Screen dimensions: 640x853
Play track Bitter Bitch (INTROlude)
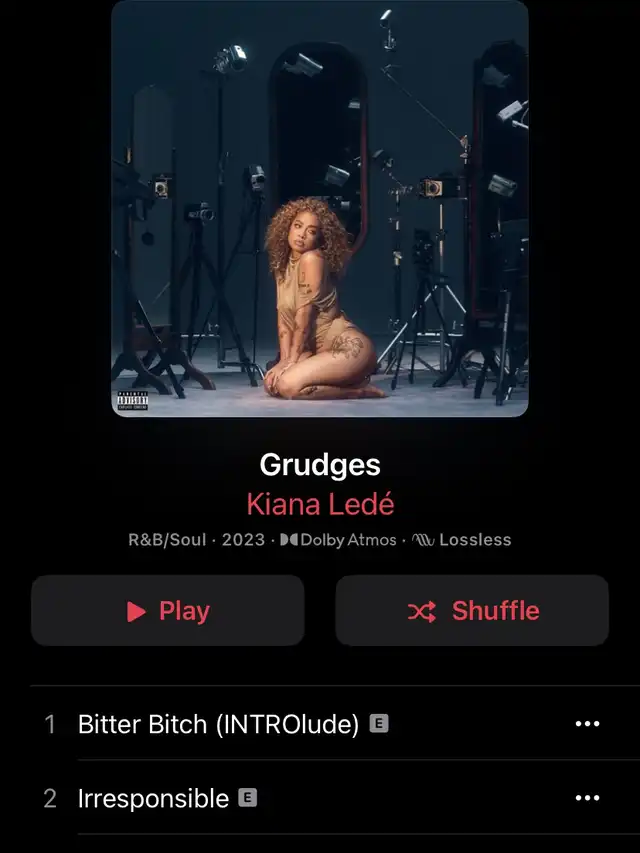tap(218, 724)
